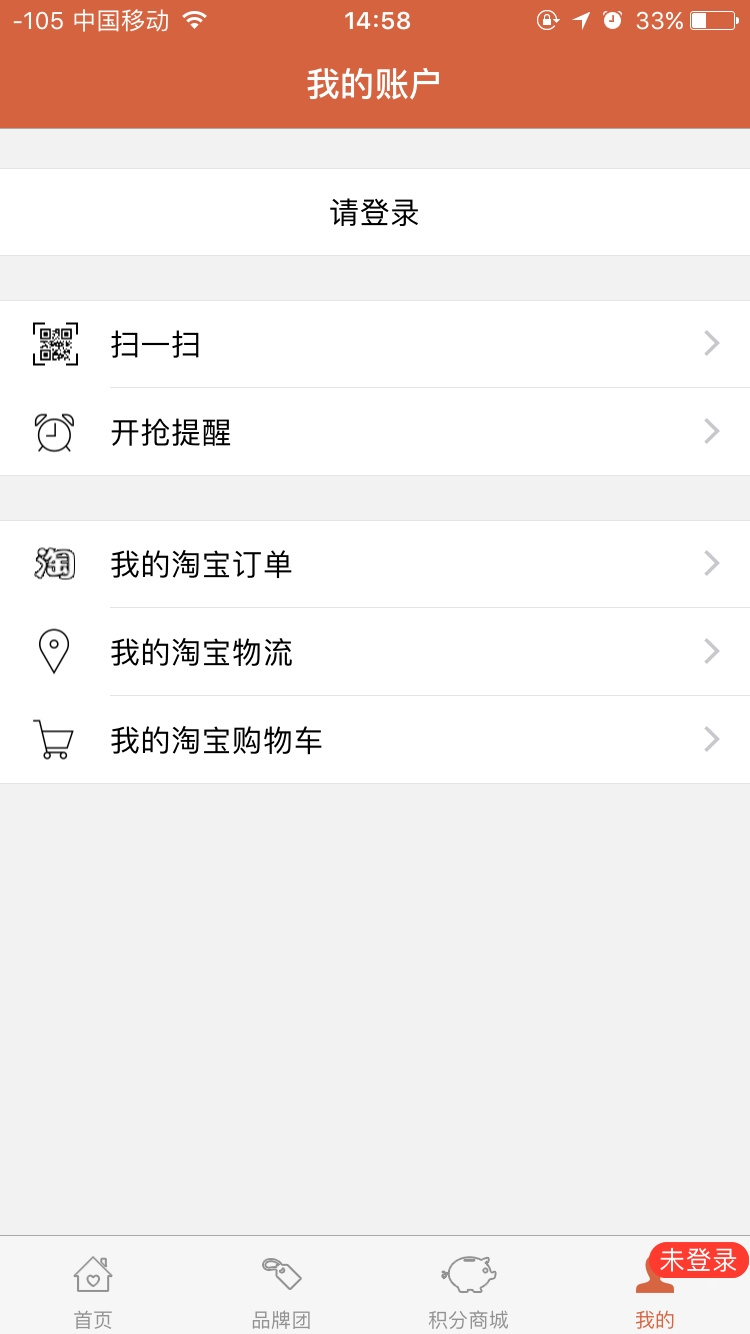
Task: Switch to the 首页 home tab
Action: click(x=93, y=1288)
